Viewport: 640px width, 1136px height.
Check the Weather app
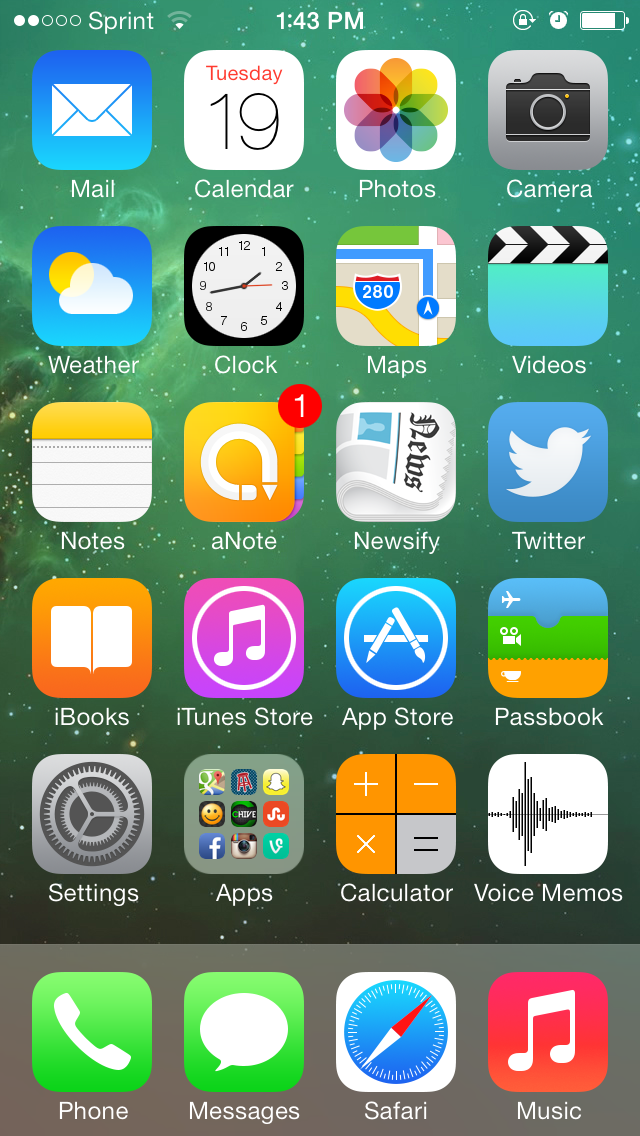92,286
